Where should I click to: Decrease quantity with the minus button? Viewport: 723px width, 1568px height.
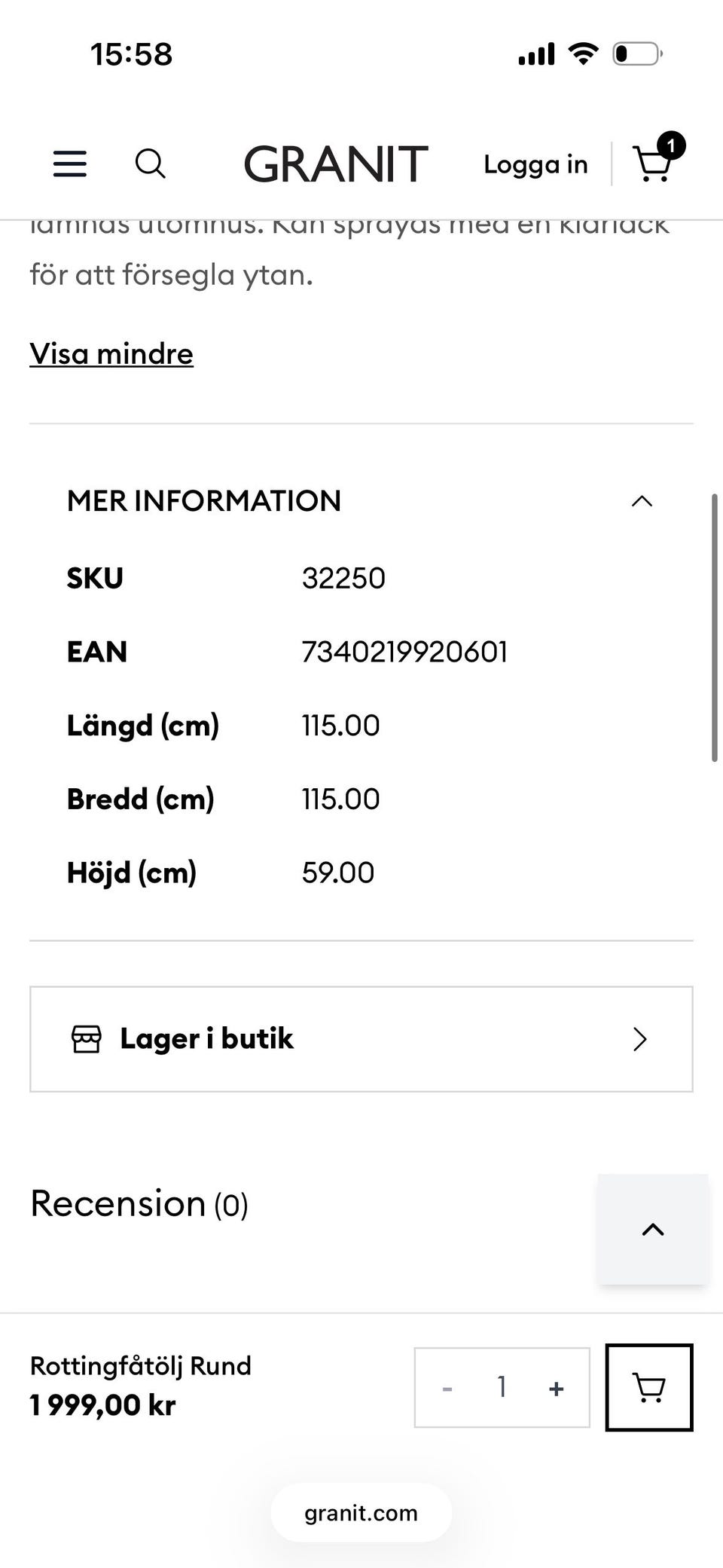point(447,1388)
